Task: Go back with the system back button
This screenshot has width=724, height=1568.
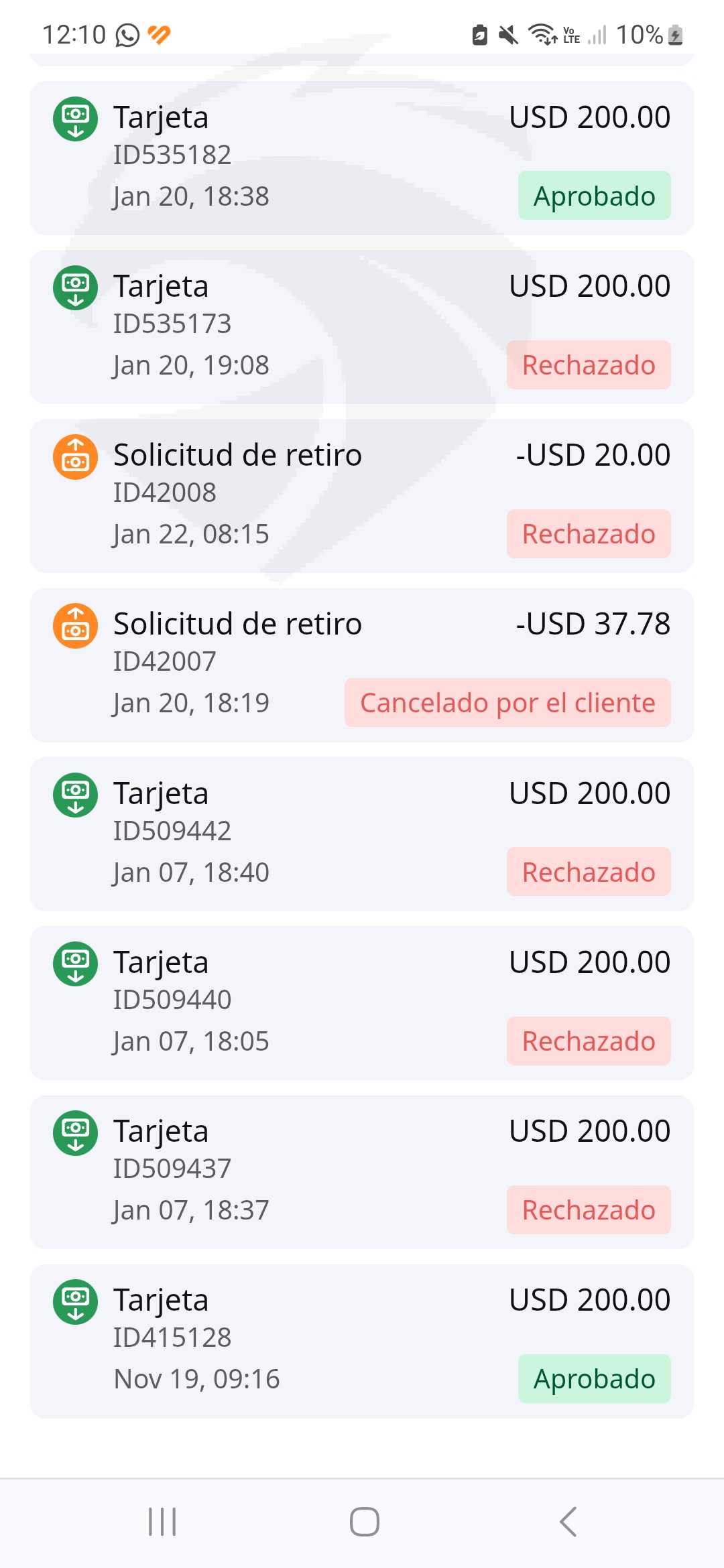Action: 568,1521
